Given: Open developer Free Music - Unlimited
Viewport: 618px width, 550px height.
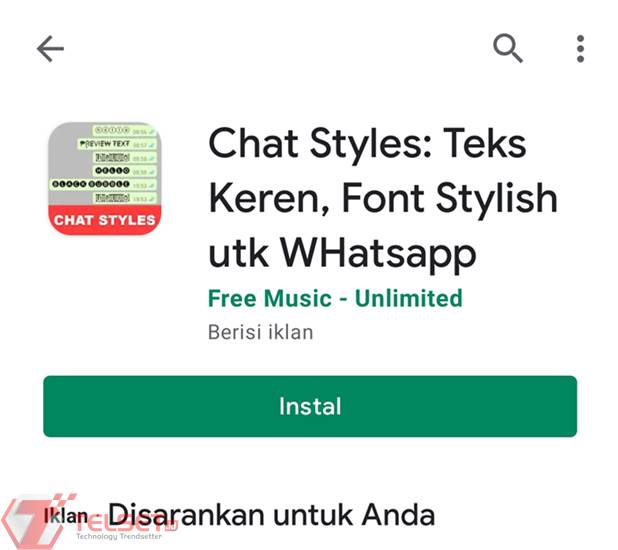Looking at the screenshot, I should (335, 298).
